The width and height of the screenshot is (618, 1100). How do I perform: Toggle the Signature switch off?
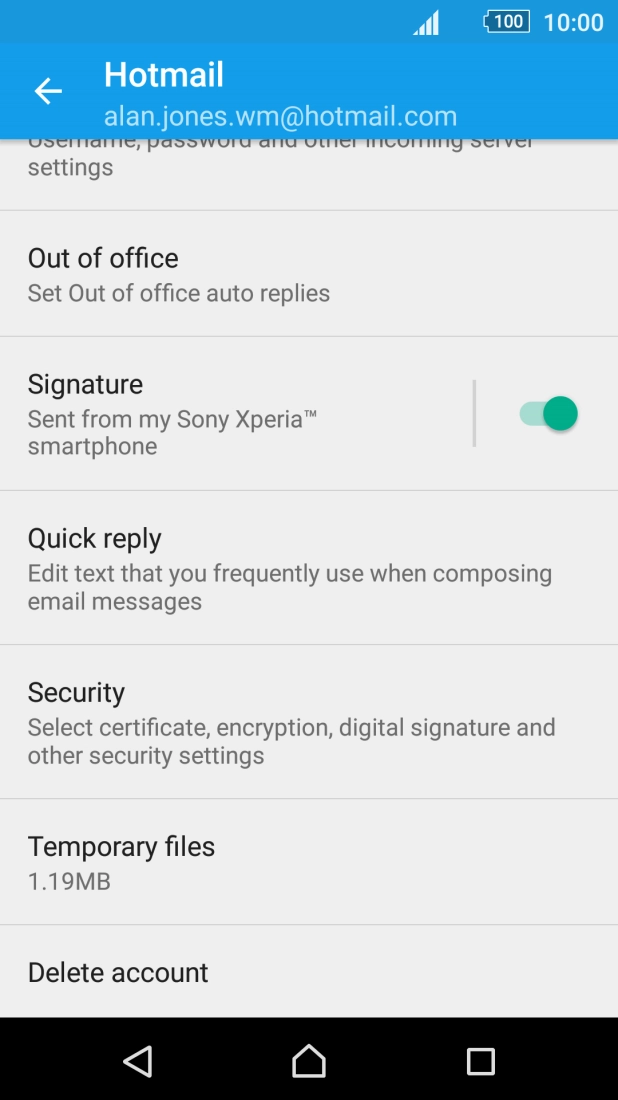548,413
